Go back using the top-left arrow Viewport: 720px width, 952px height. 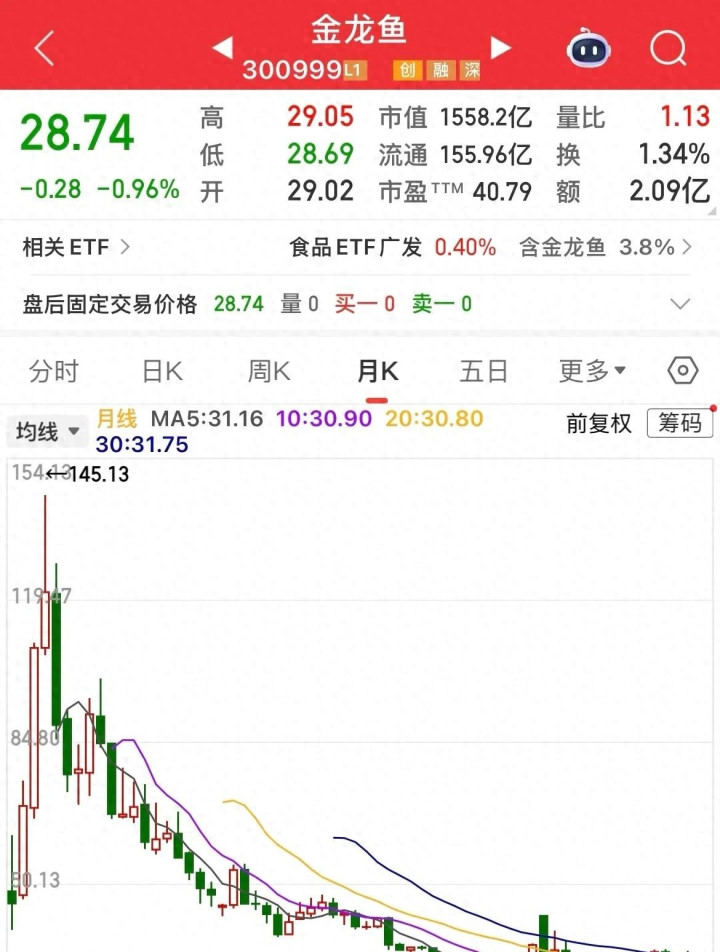click(44, 47)
